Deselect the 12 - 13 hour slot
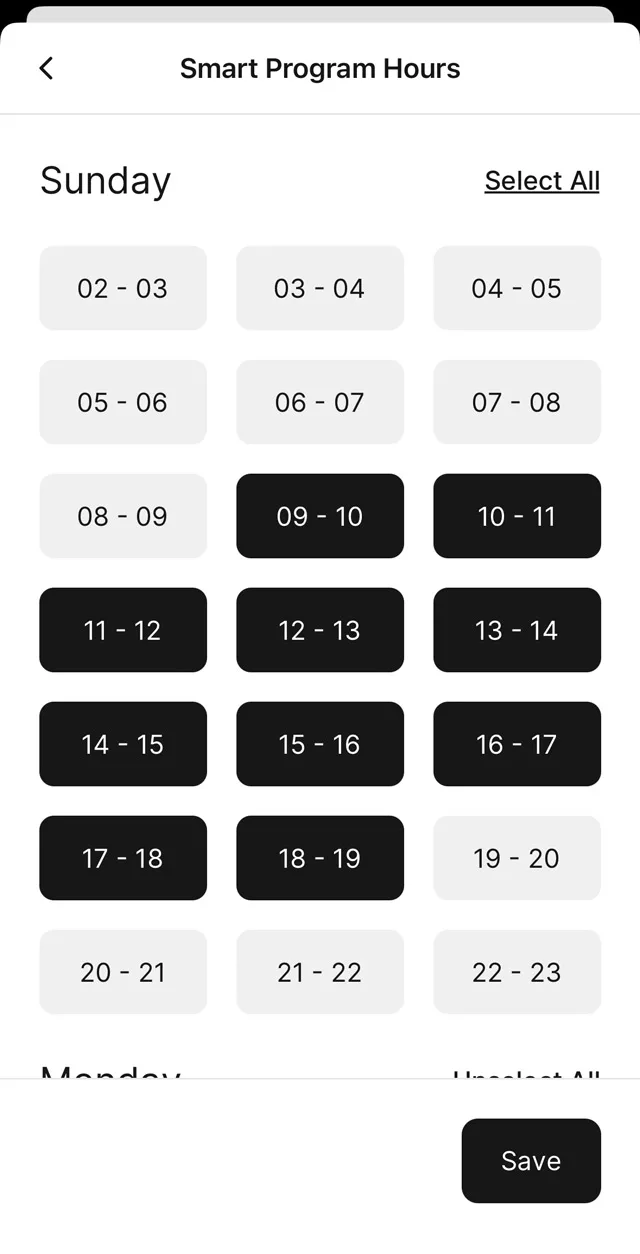 coord(320,630)
